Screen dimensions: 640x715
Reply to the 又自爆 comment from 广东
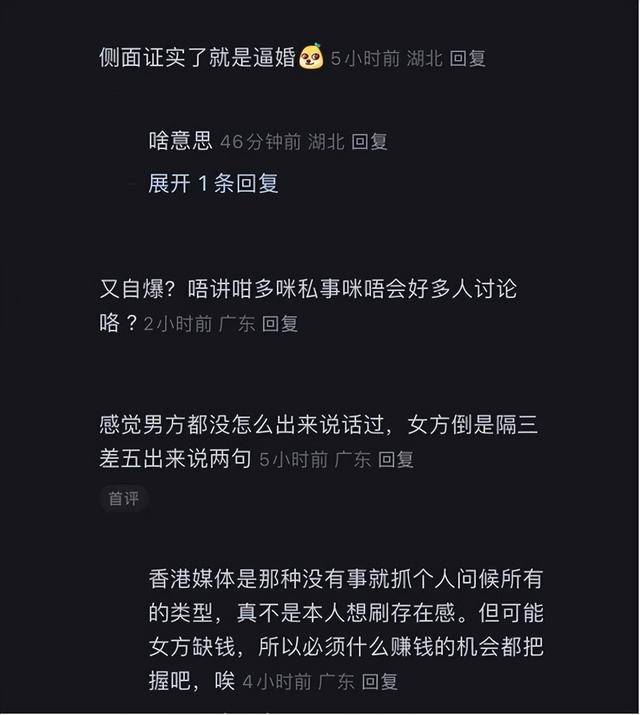pyautogui.click(x=280, y=324)
